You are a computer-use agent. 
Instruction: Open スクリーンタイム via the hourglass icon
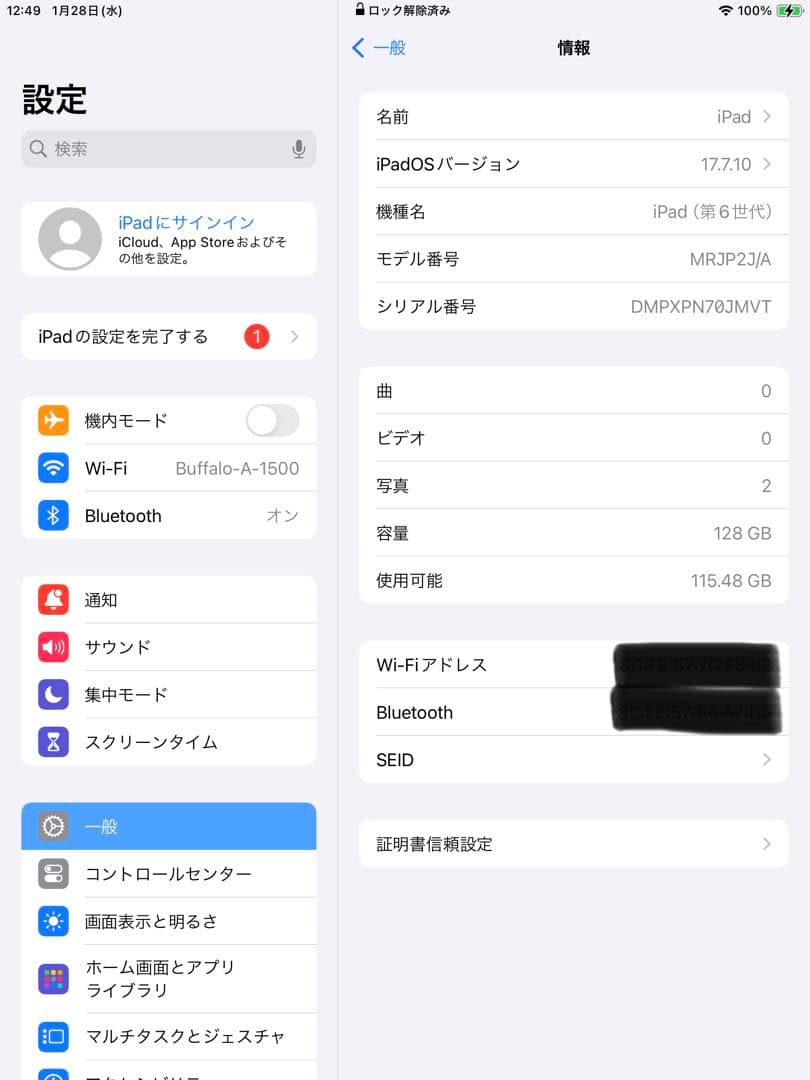point(53,742)
